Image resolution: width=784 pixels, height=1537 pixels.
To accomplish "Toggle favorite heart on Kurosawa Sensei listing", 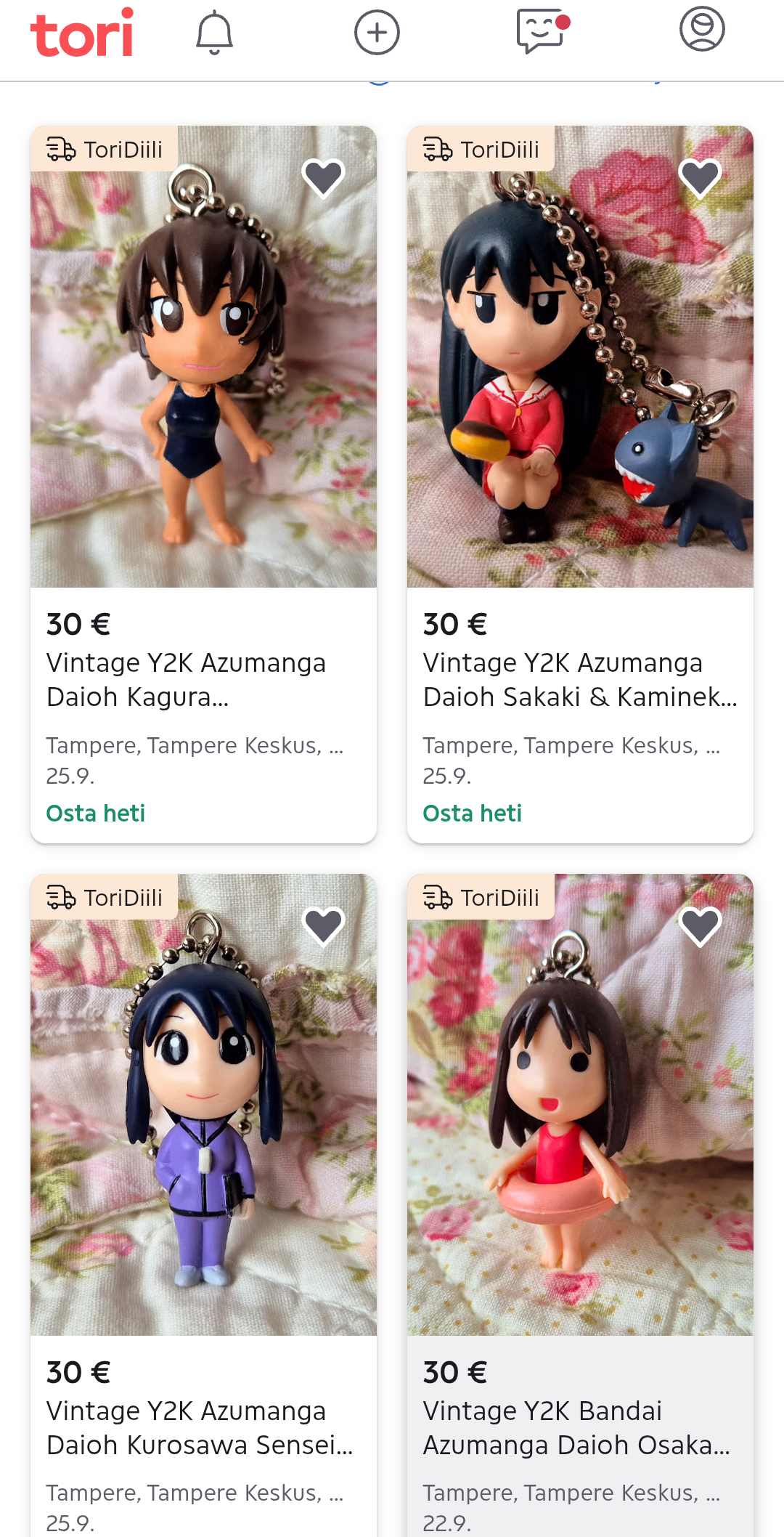I will pyautogui.click(x=323, y=925).
